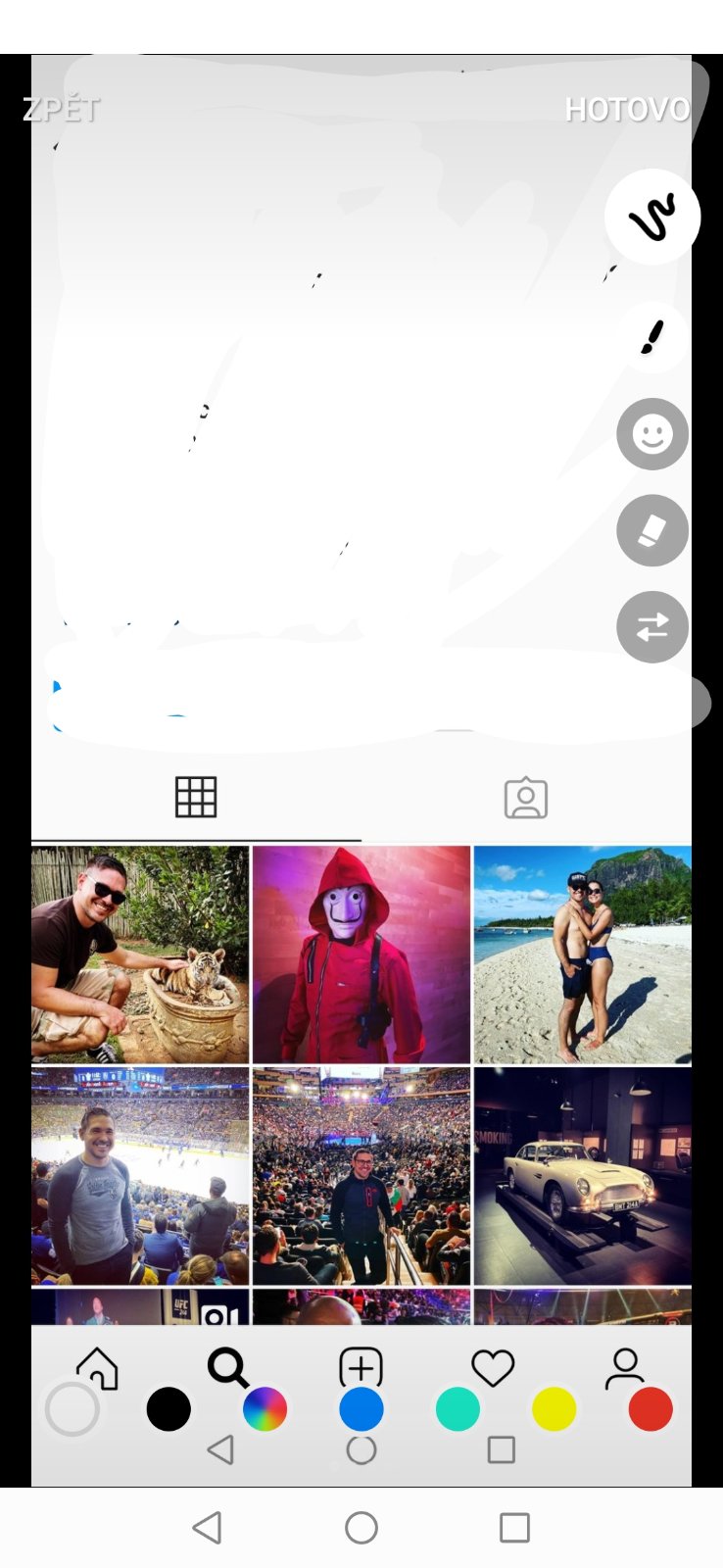This screenshot has width=723, height=1568.
Task: Tap the swap arrows tool button
Action: 652,627
